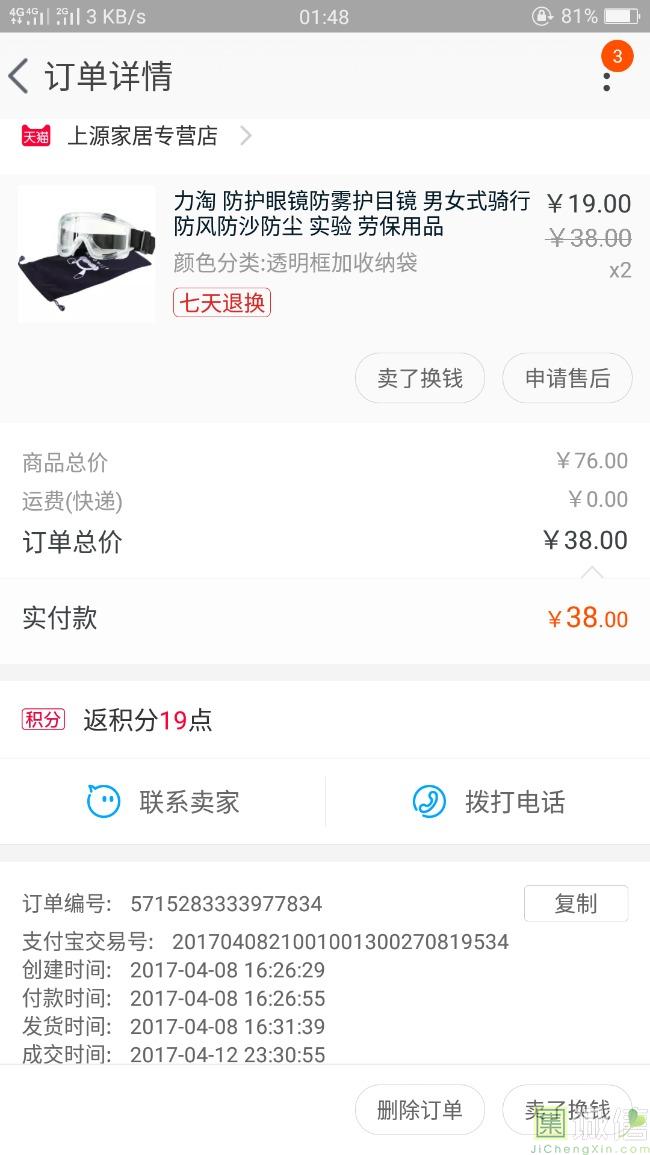
Task: Delete this order with 删除订单
Action: coord(420,1110)
